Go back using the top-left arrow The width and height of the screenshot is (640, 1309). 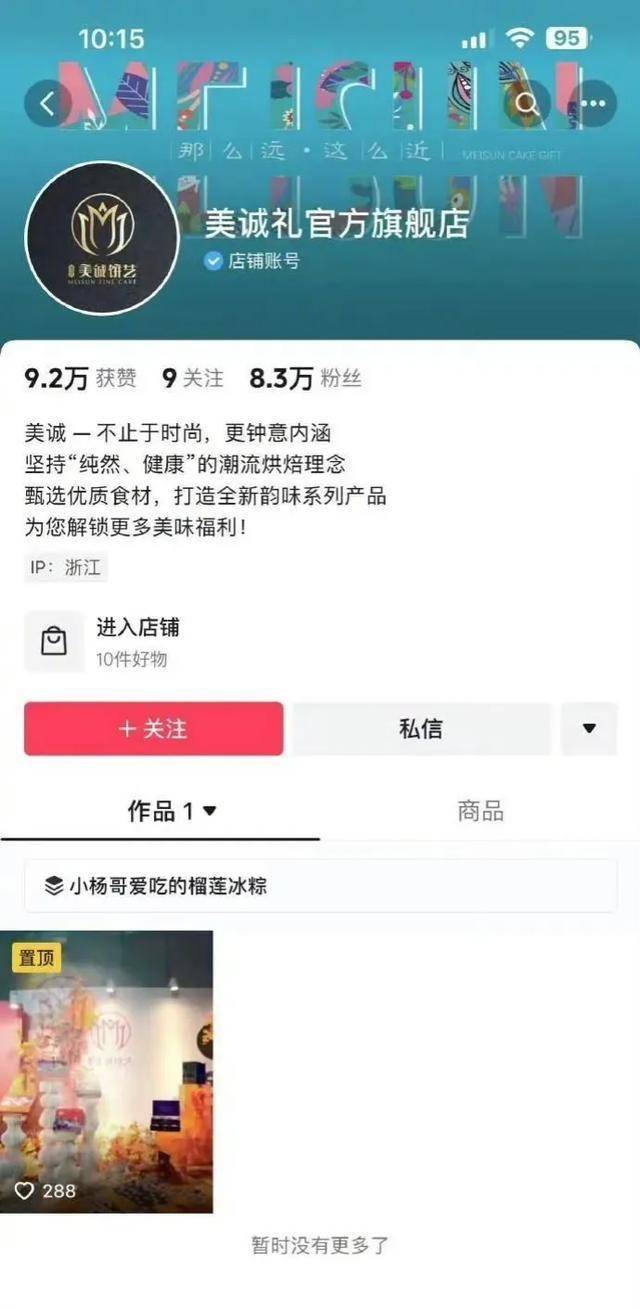pos(47,103)
